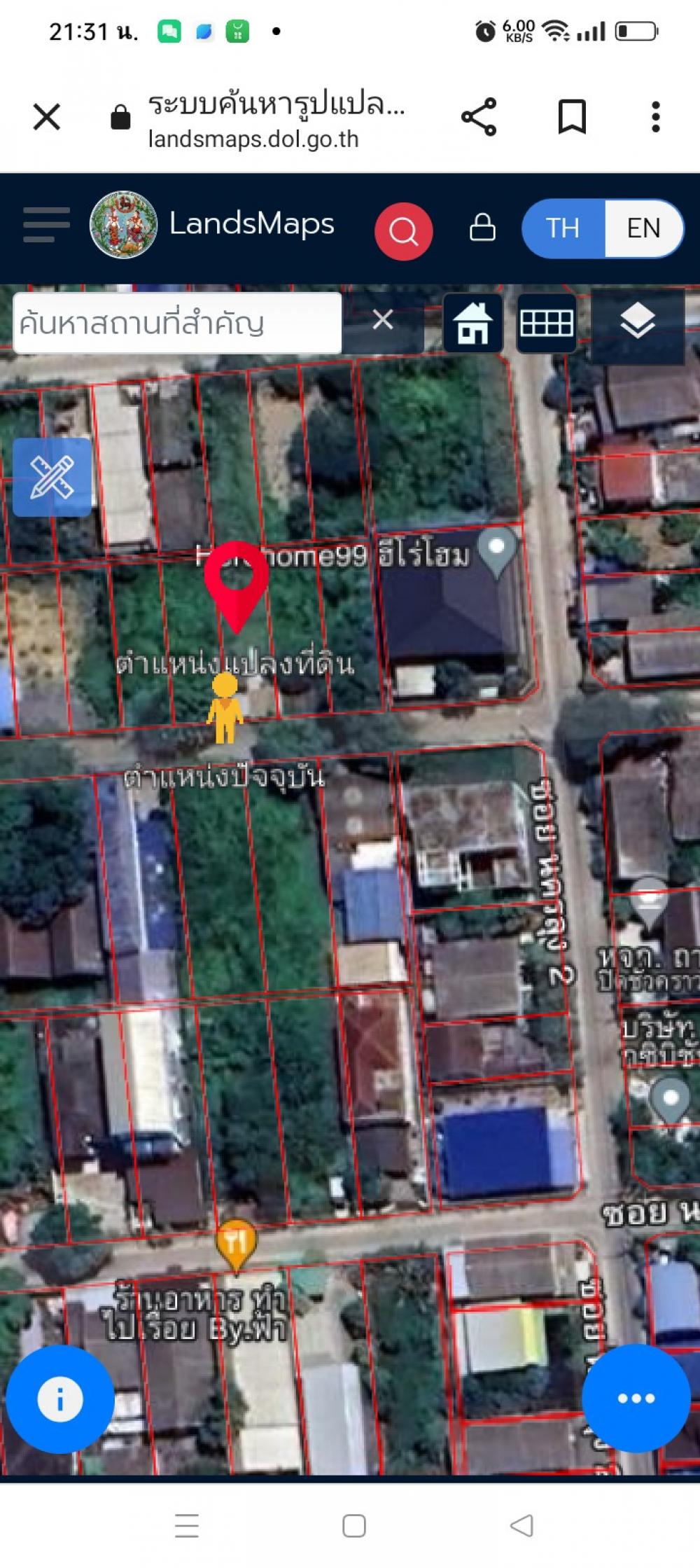Clear the search field with the X
The width and height of the screenshot is (700, 1568).
point(383,321)
